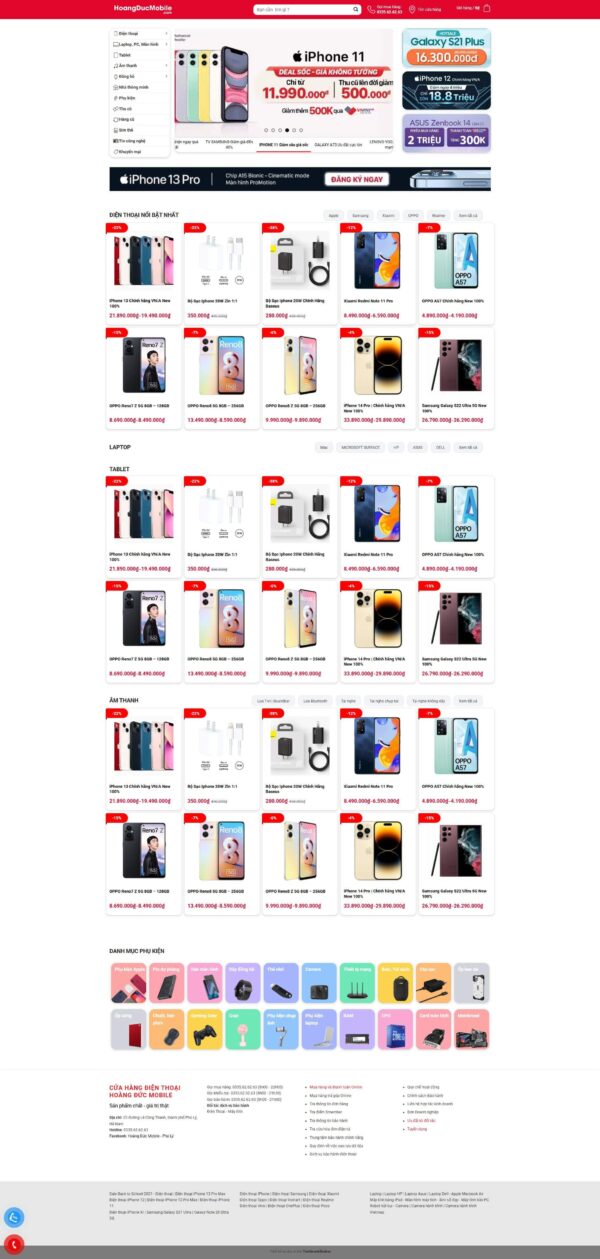Open the Galaxy S21 Plus side banner
The width and height of the screenshot is (600, 1259).
coord(446,48)
